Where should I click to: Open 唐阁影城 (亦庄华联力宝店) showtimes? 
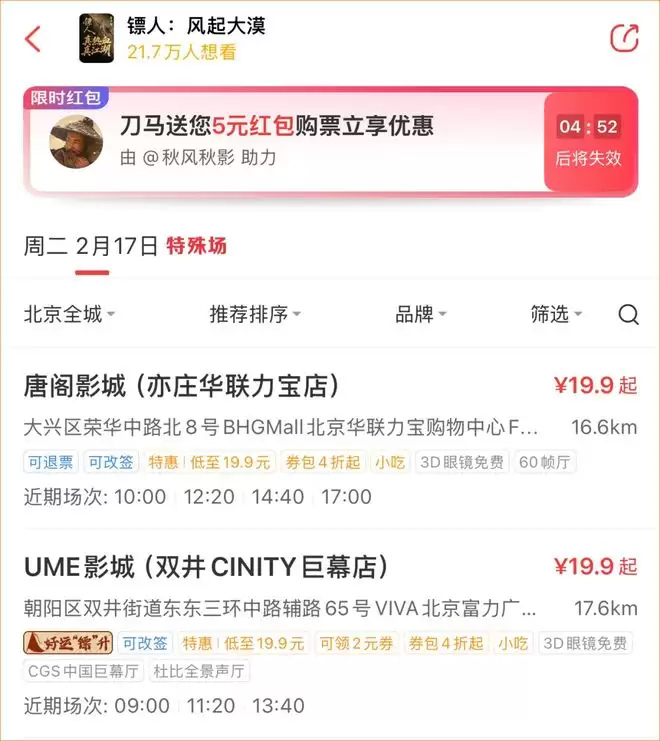point(182,386)
